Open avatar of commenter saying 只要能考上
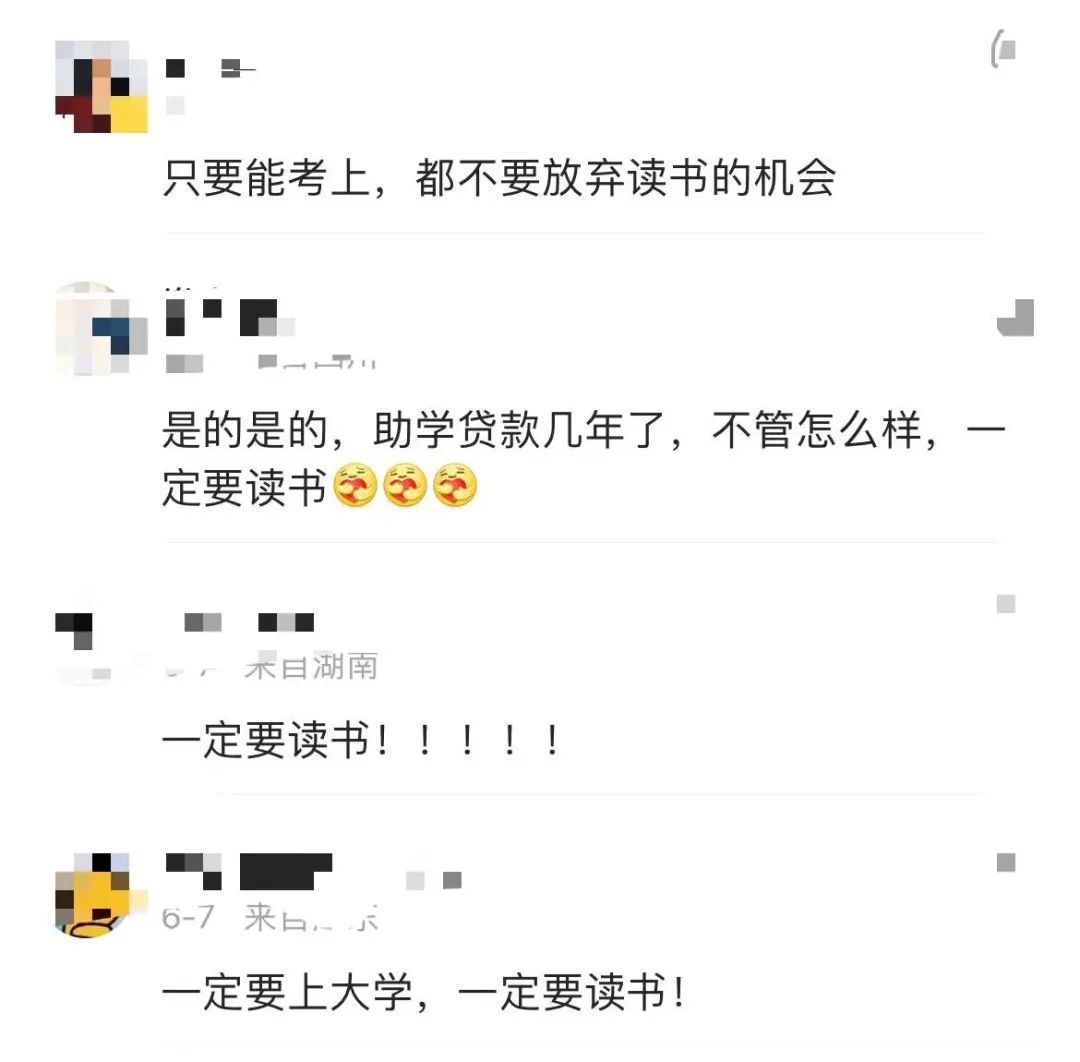Viewport: 1080px width, 1062px height. point(101,87)
